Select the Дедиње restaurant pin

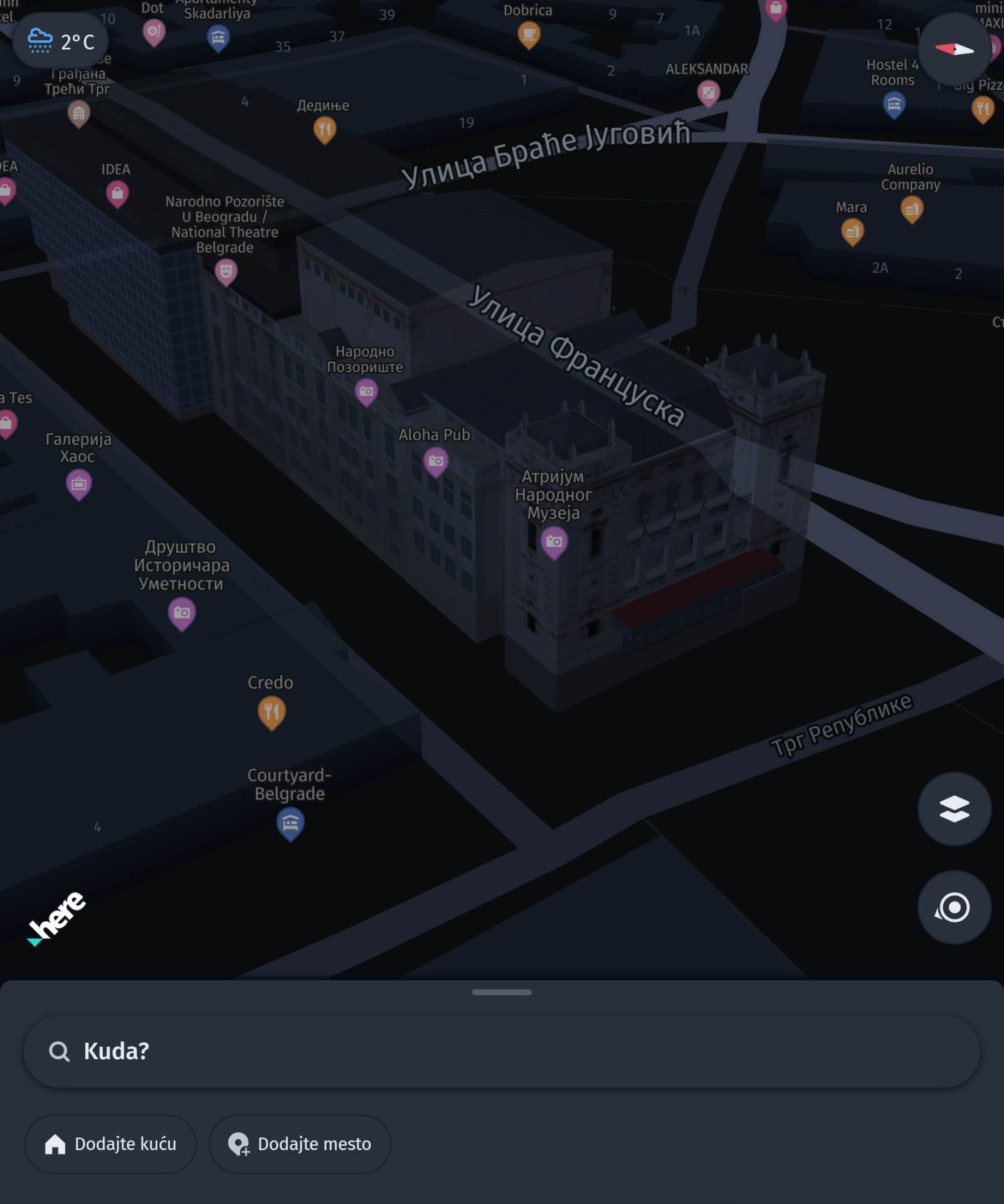(x=324, y=130)
